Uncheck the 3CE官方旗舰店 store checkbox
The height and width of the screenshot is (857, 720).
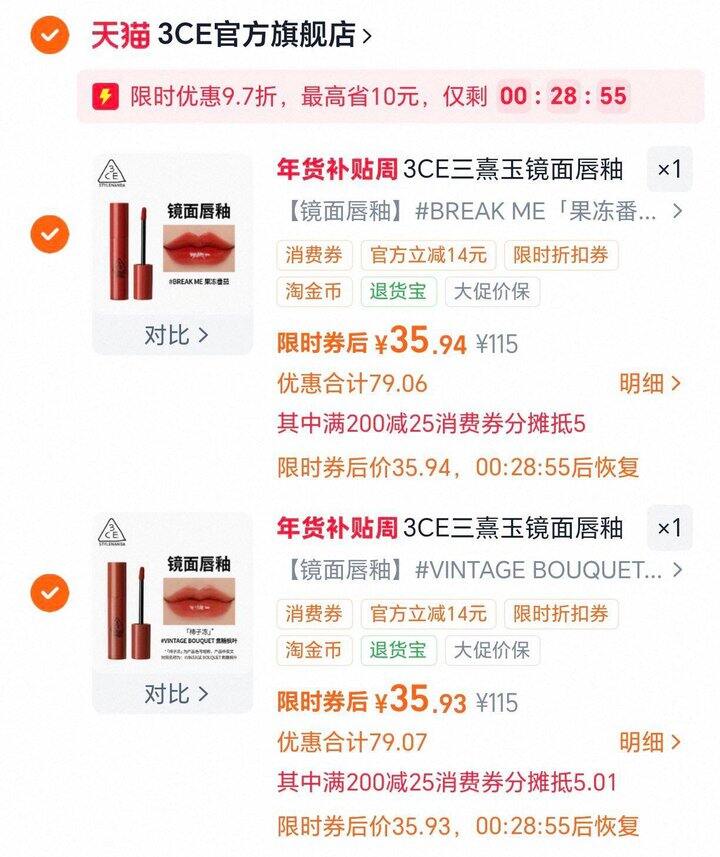tap(49, 36)
